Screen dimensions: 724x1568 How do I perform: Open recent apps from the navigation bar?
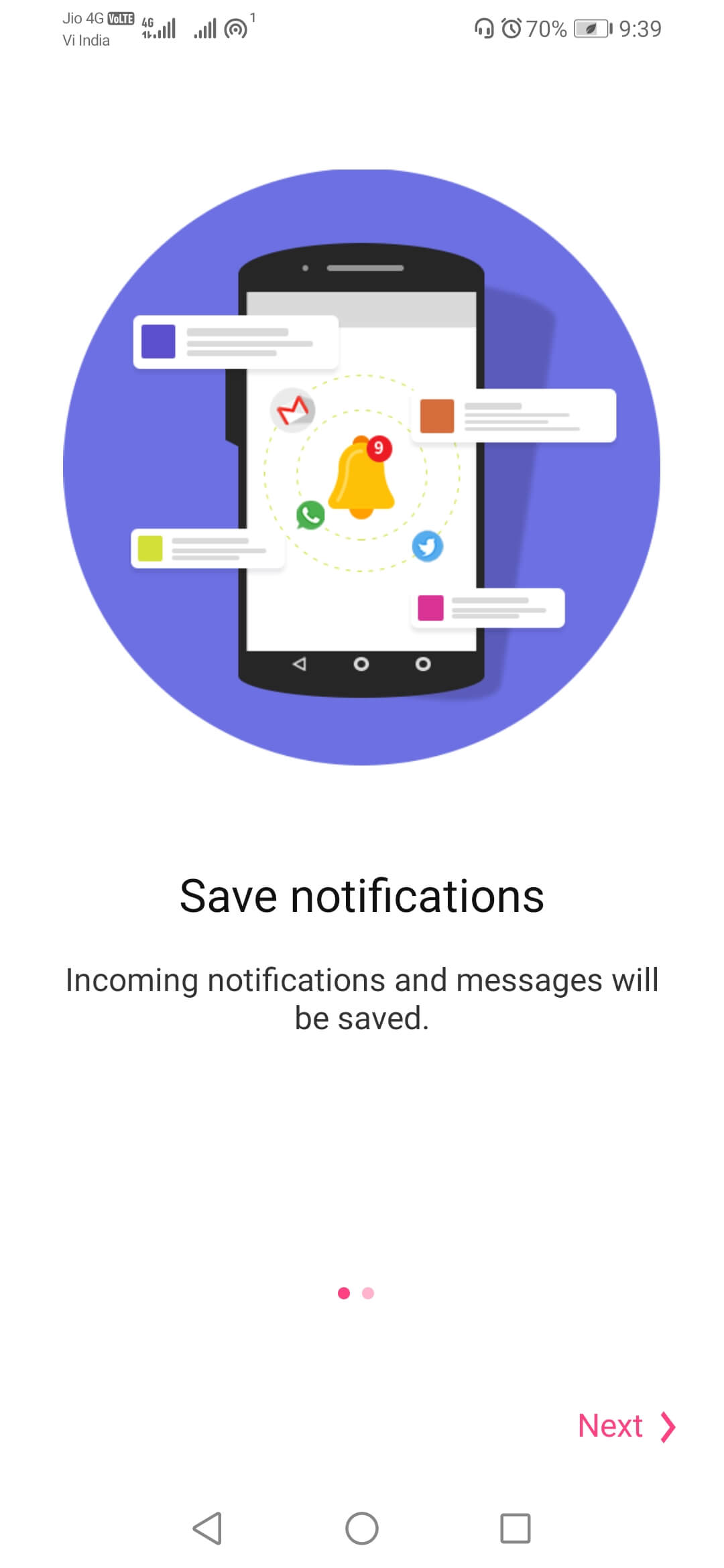tap(515, 1528)
